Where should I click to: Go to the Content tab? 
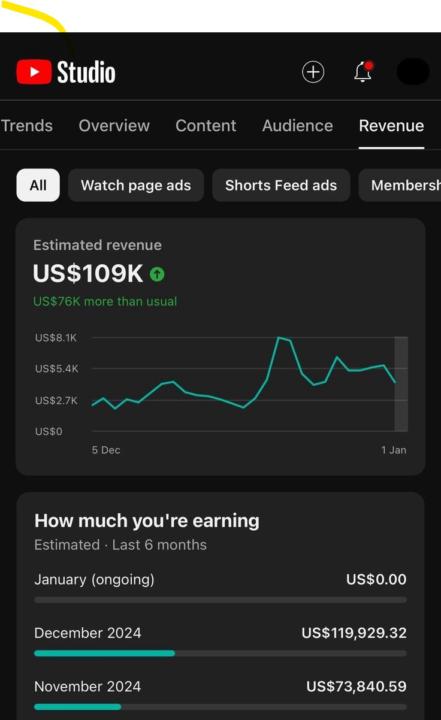205,126
